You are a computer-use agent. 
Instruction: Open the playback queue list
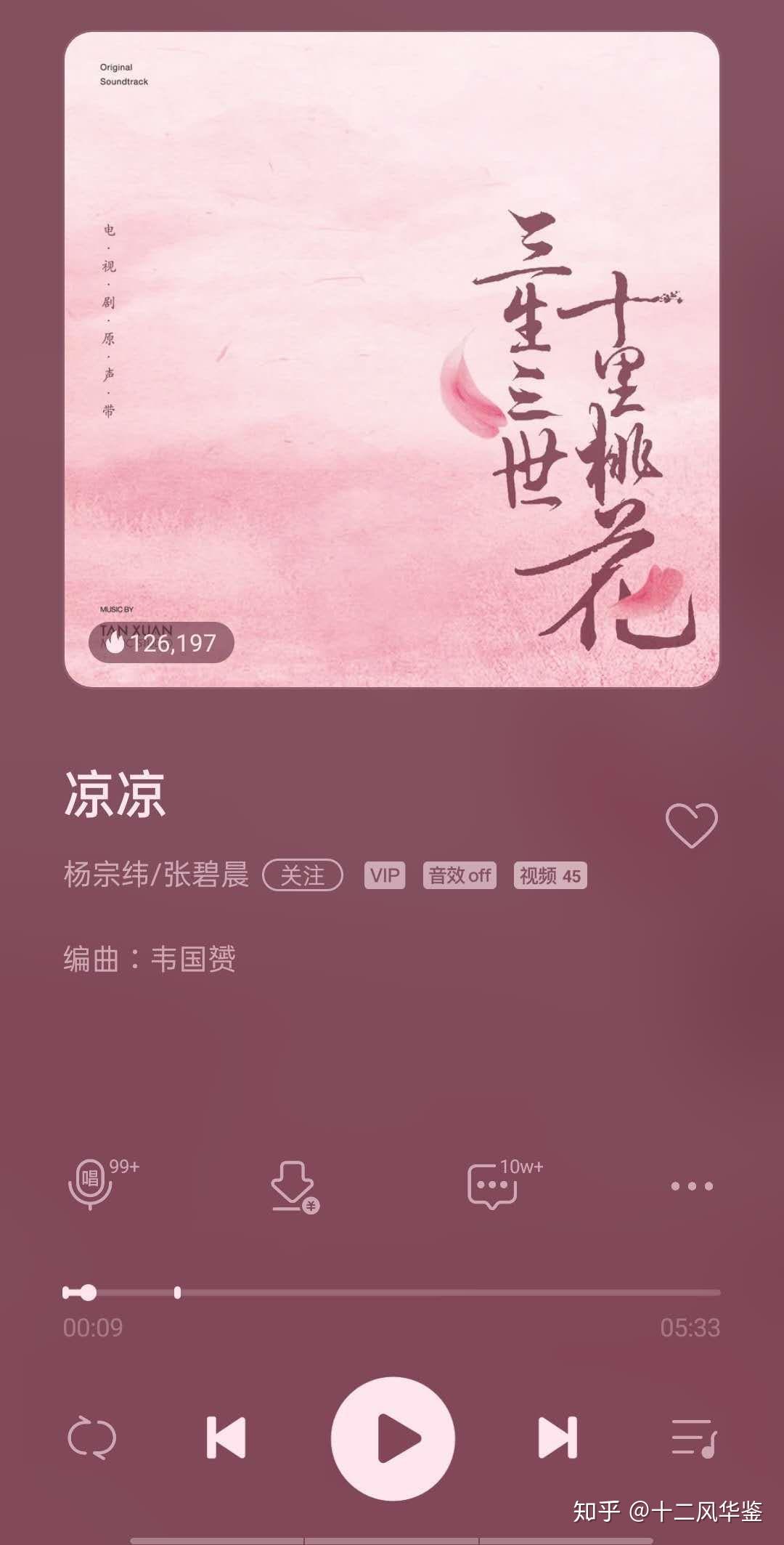tap(693, 1437)
